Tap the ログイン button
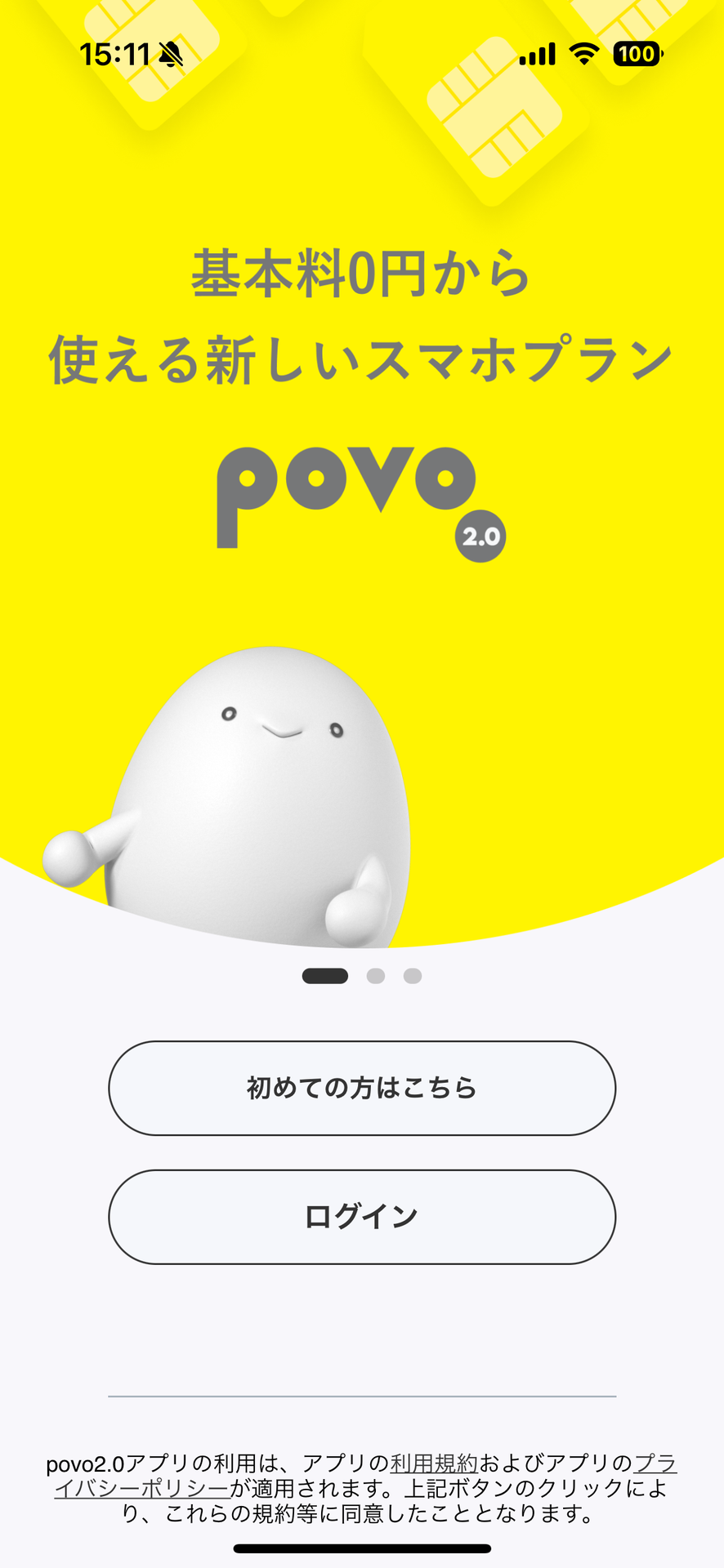The width and height of the screenshot is (724, 1568). click(362, 1217)
